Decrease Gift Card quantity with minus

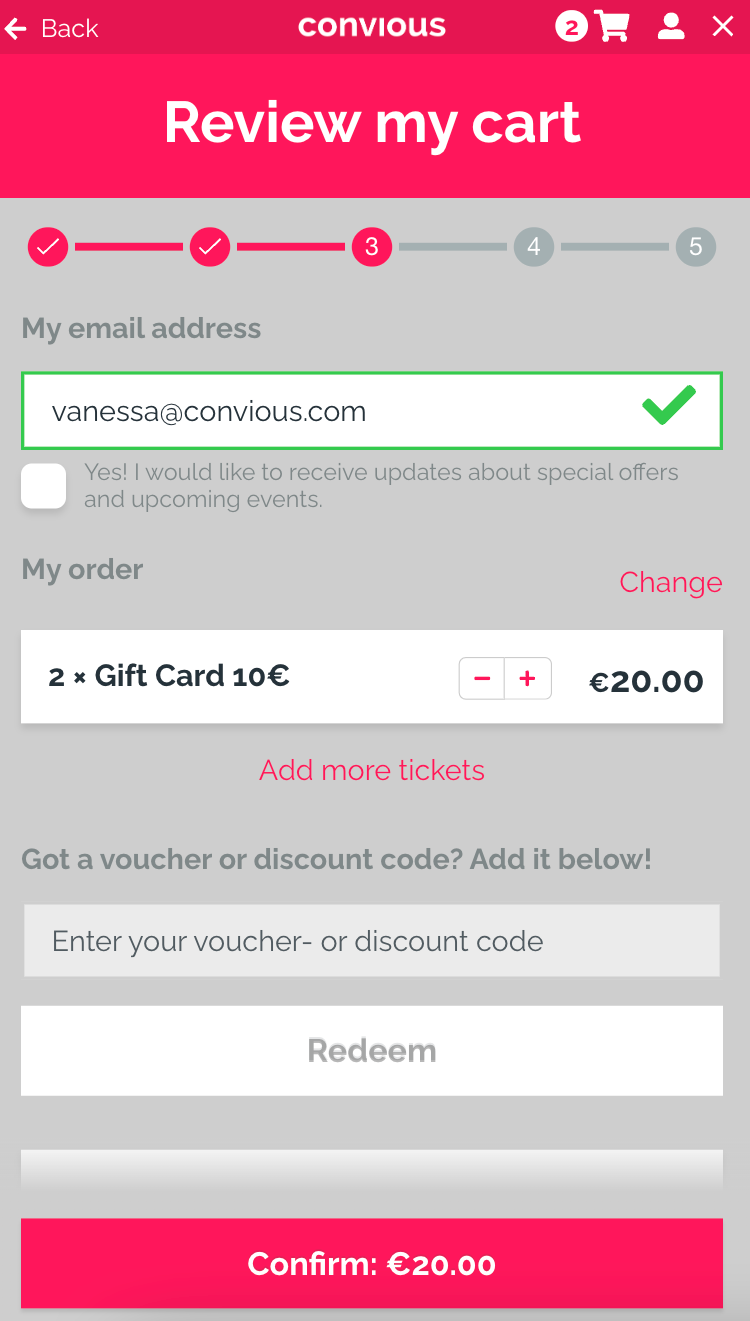tap(482, 679)
